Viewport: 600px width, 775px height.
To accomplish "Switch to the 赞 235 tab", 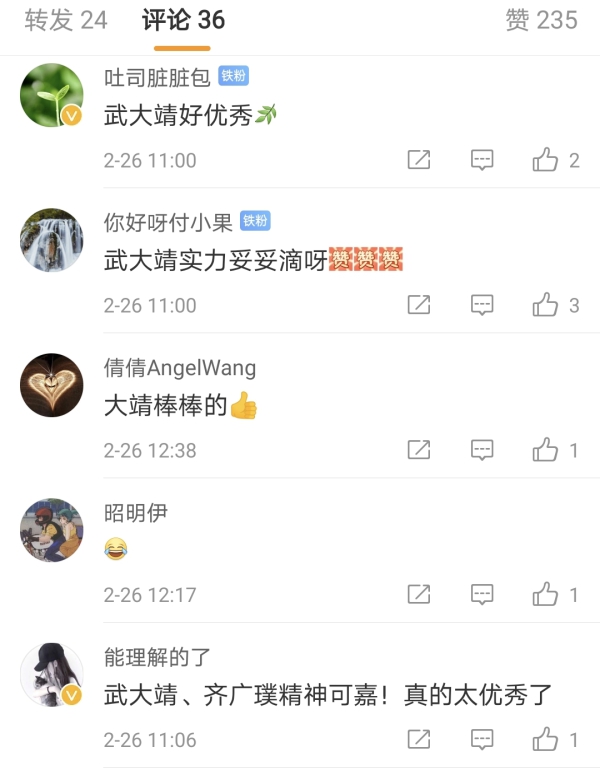I will [541, 20].
